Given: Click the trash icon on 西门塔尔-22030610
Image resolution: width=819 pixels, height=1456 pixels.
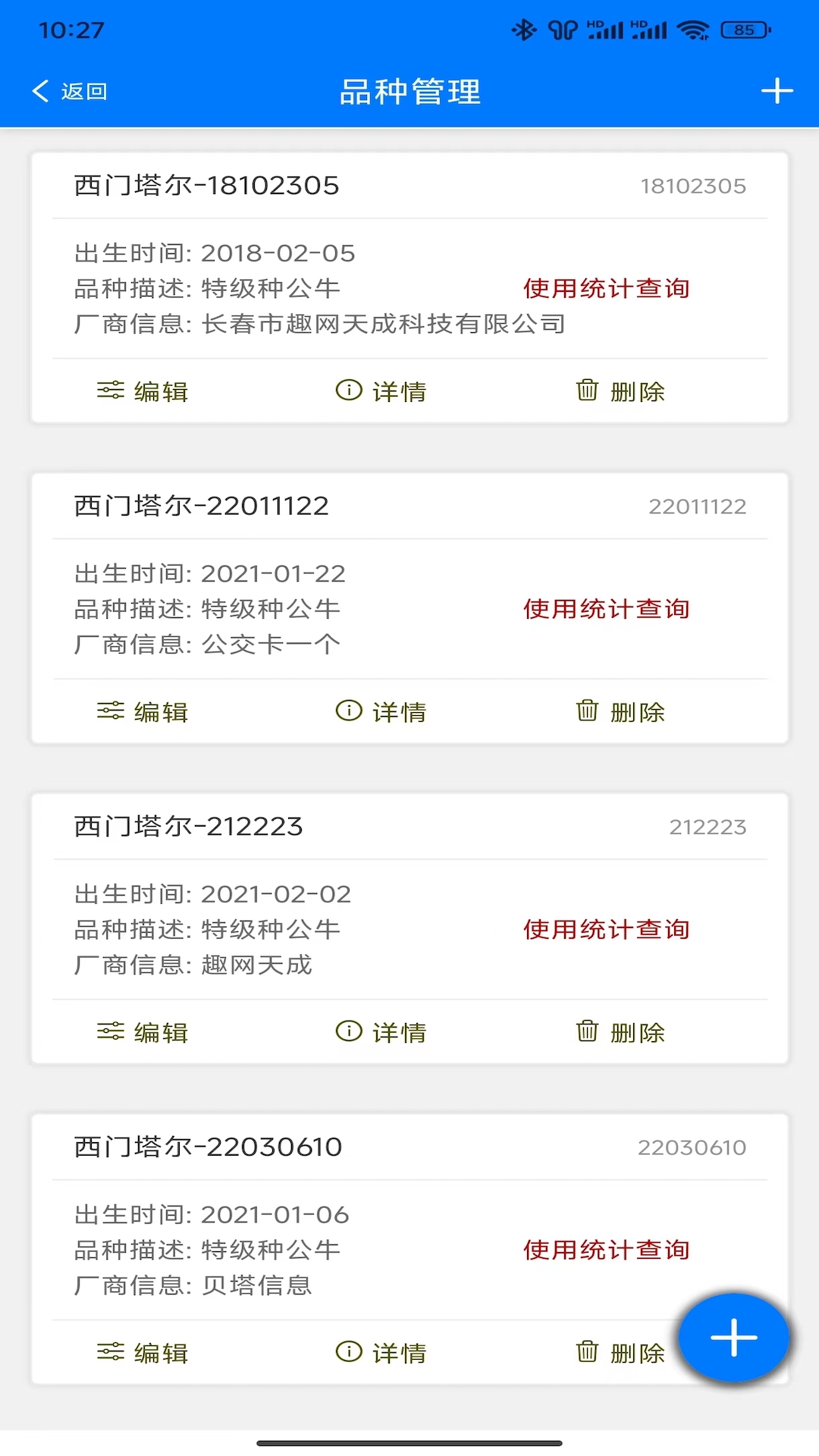Looking at the screenshot, I should coord(588,1352).
